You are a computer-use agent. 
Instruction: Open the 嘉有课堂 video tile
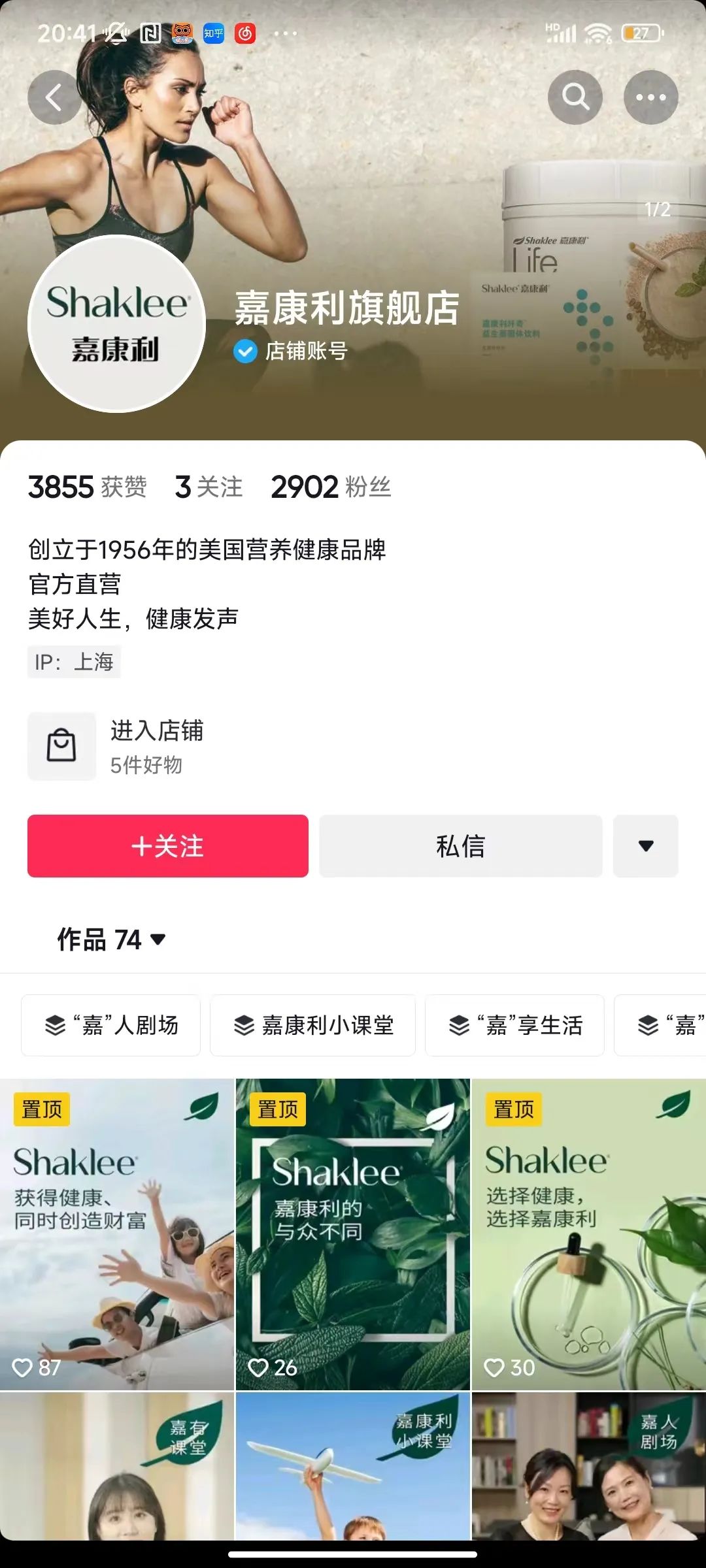point(117,1469)
